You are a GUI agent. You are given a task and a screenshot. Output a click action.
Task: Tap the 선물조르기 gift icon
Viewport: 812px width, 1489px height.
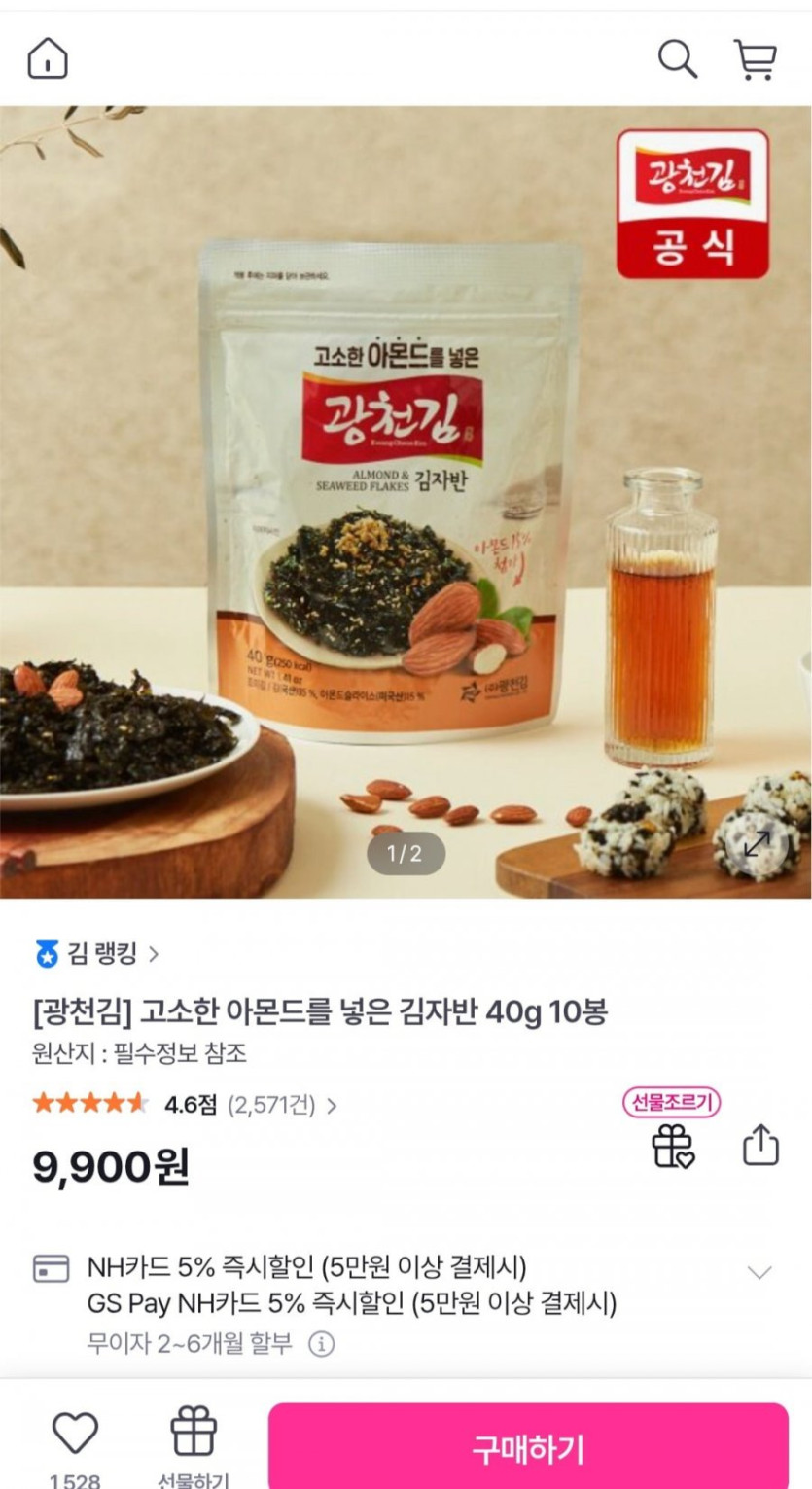(673, 1144)
